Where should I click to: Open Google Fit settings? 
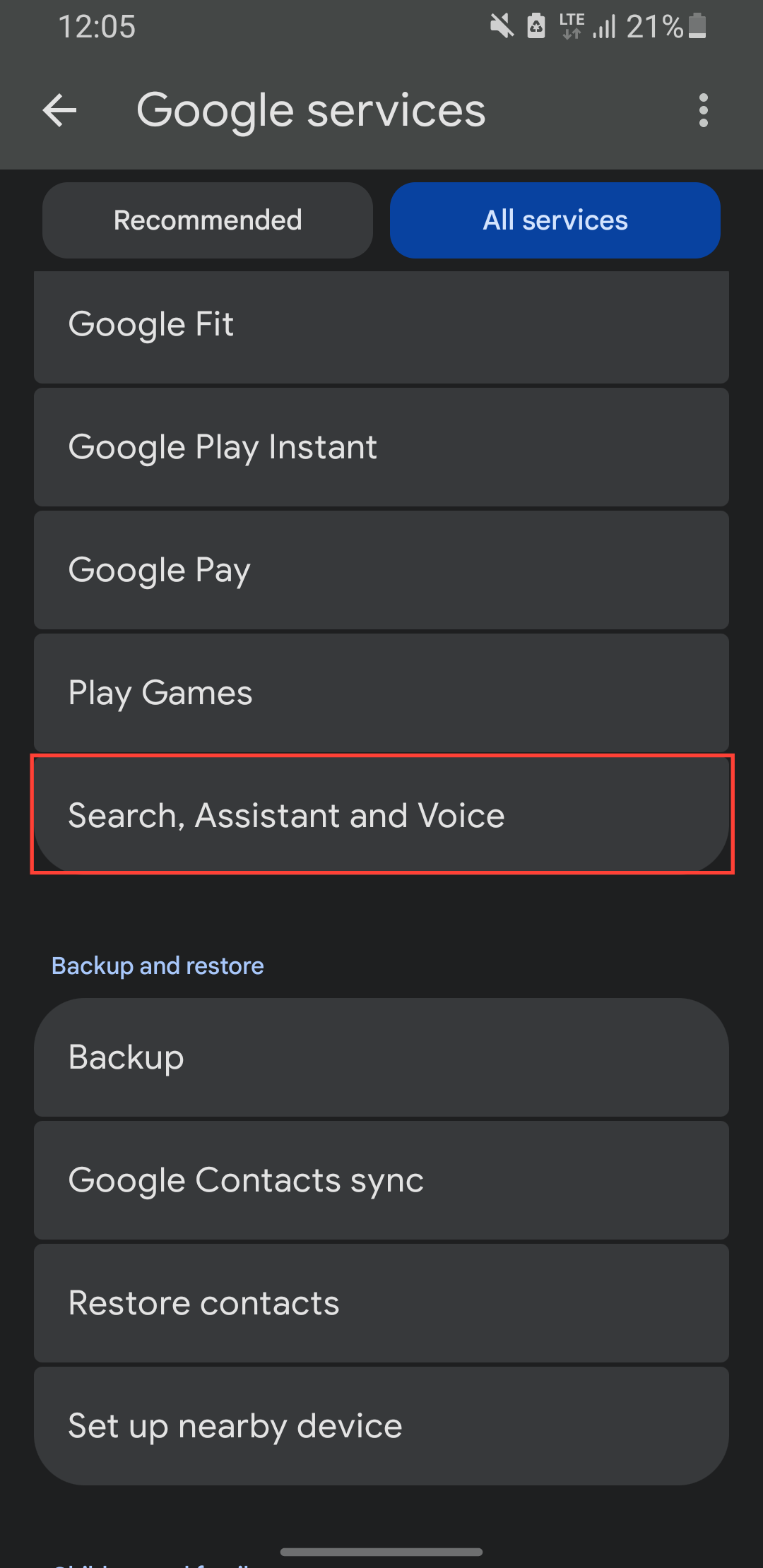(381, 327)
